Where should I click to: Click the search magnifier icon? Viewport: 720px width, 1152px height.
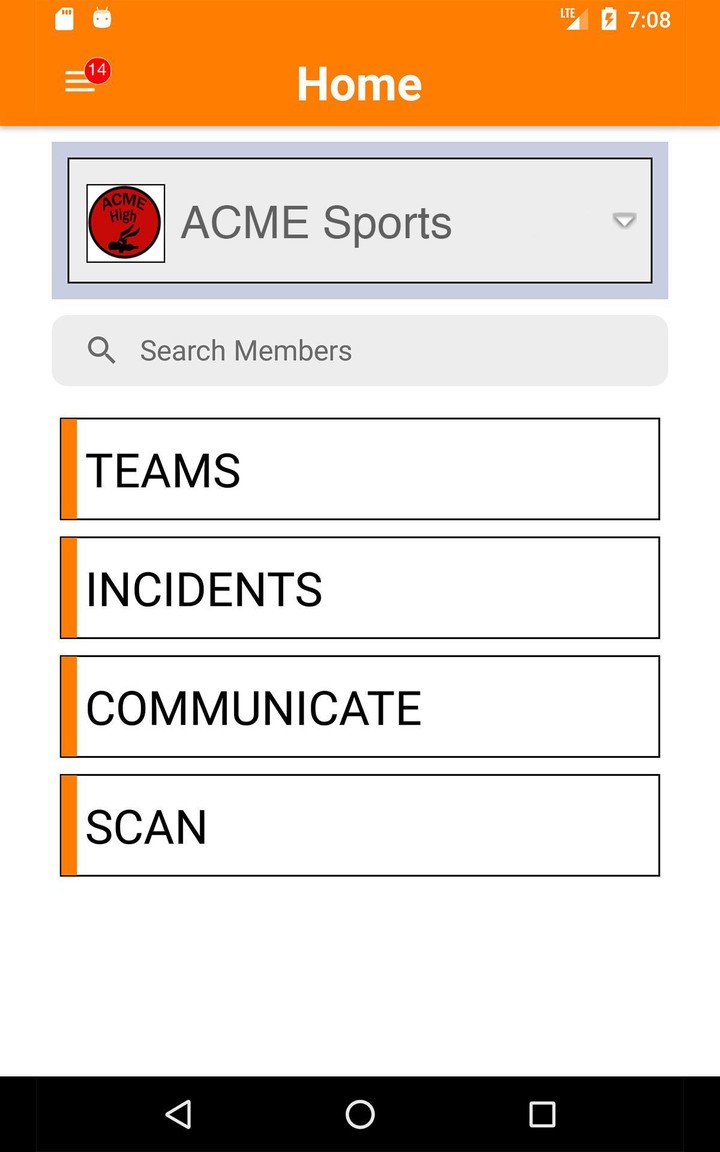pos(101,350)
